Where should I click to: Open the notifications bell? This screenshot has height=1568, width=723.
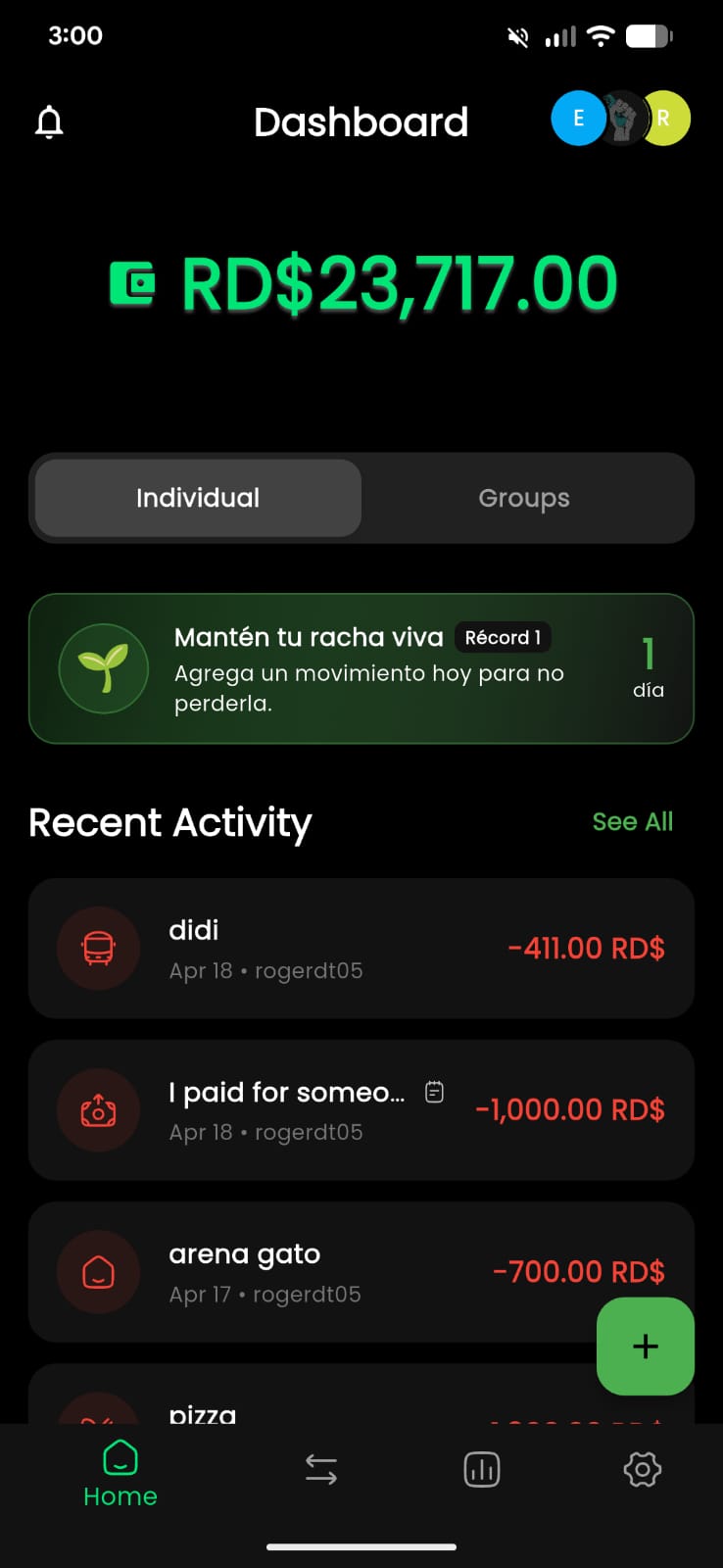[49, 122]
